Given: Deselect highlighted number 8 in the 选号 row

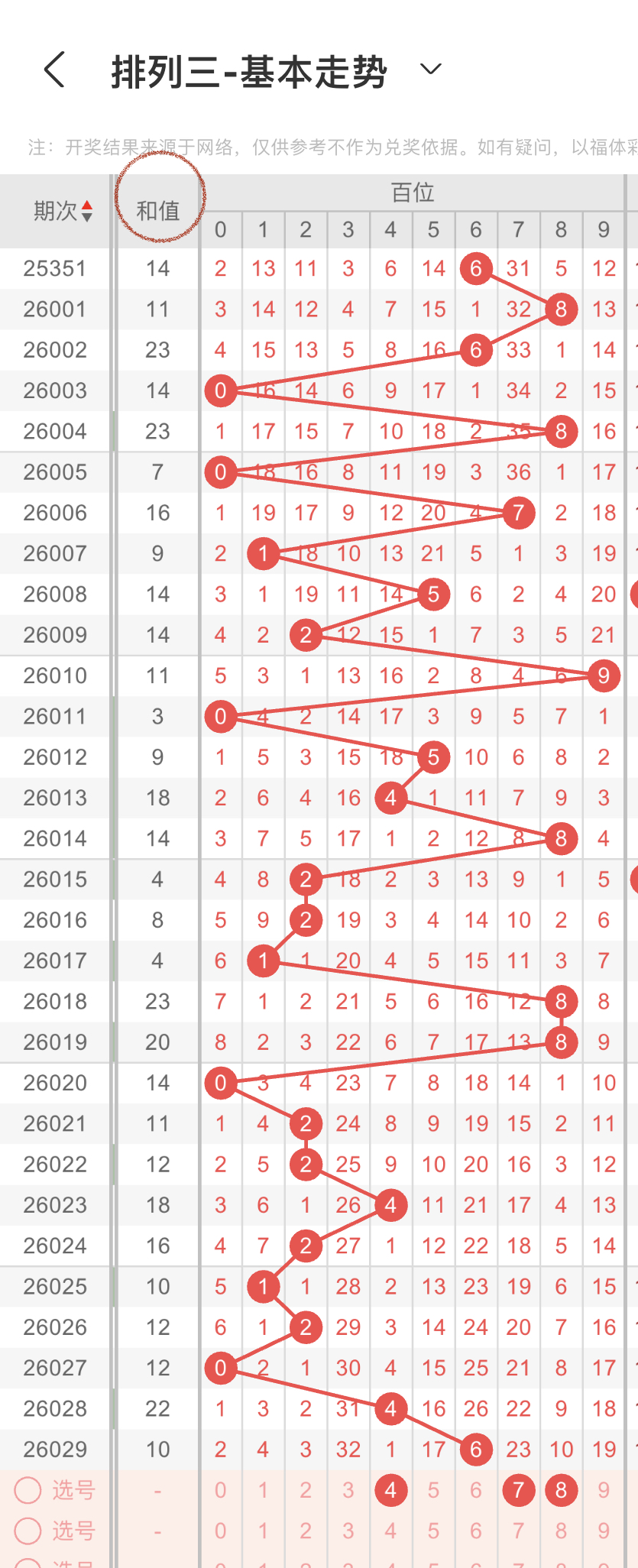Looking at the screenshot, I should pyautogui.click(x=561, y=1490).
